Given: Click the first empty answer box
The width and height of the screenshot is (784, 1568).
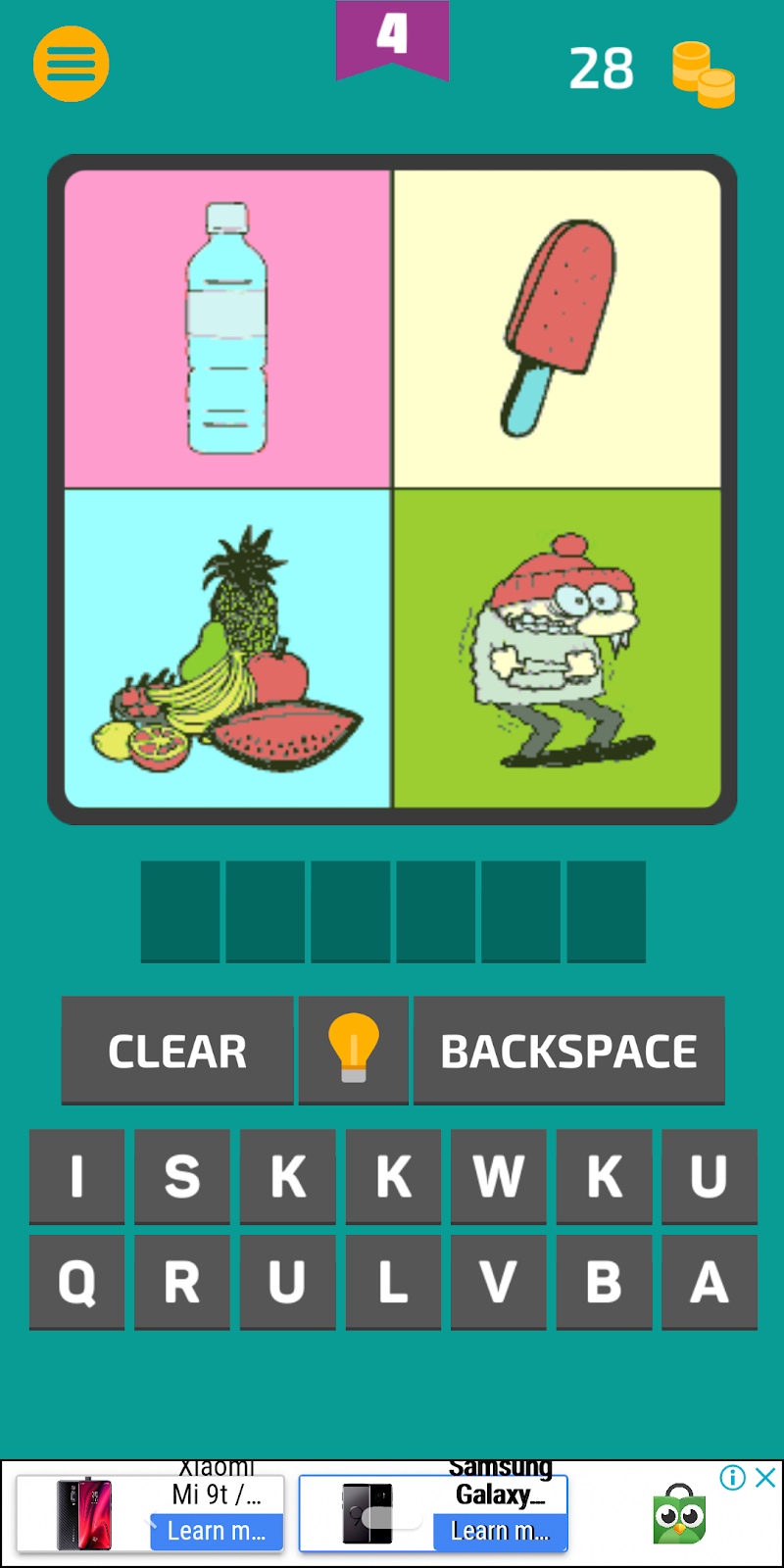Looking at the screenshot, I should 180,911.
